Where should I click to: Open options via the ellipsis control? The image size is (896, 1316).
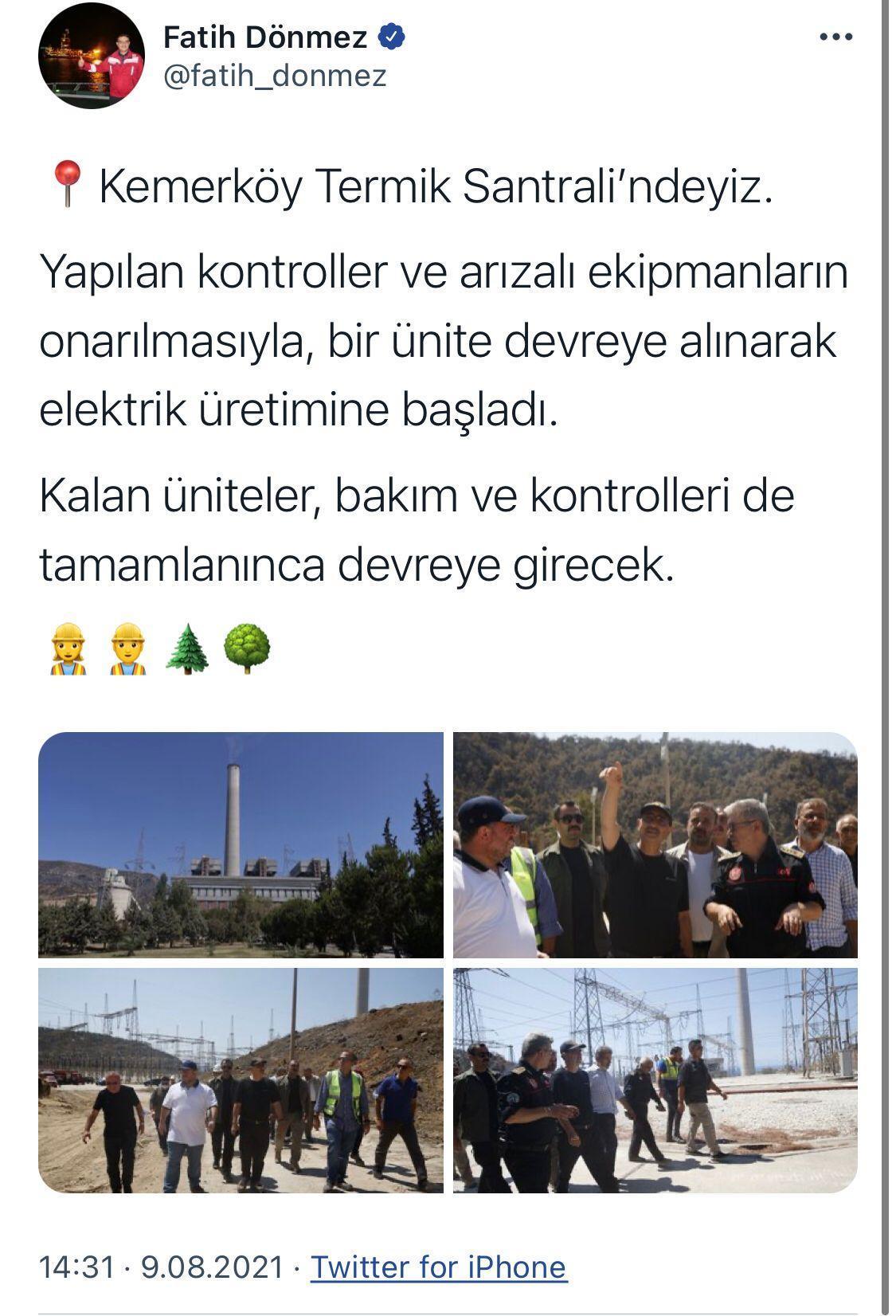point(834,35)
